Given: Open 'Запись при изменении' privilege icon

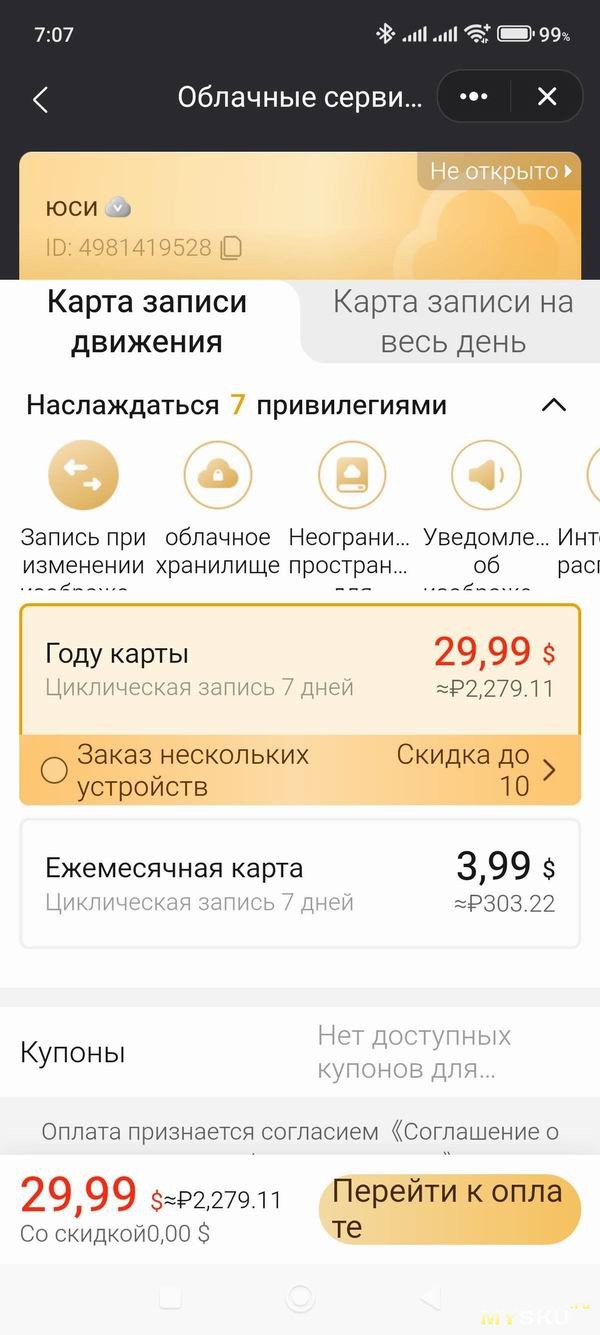Looking at the screenshot, I should 83,475.
